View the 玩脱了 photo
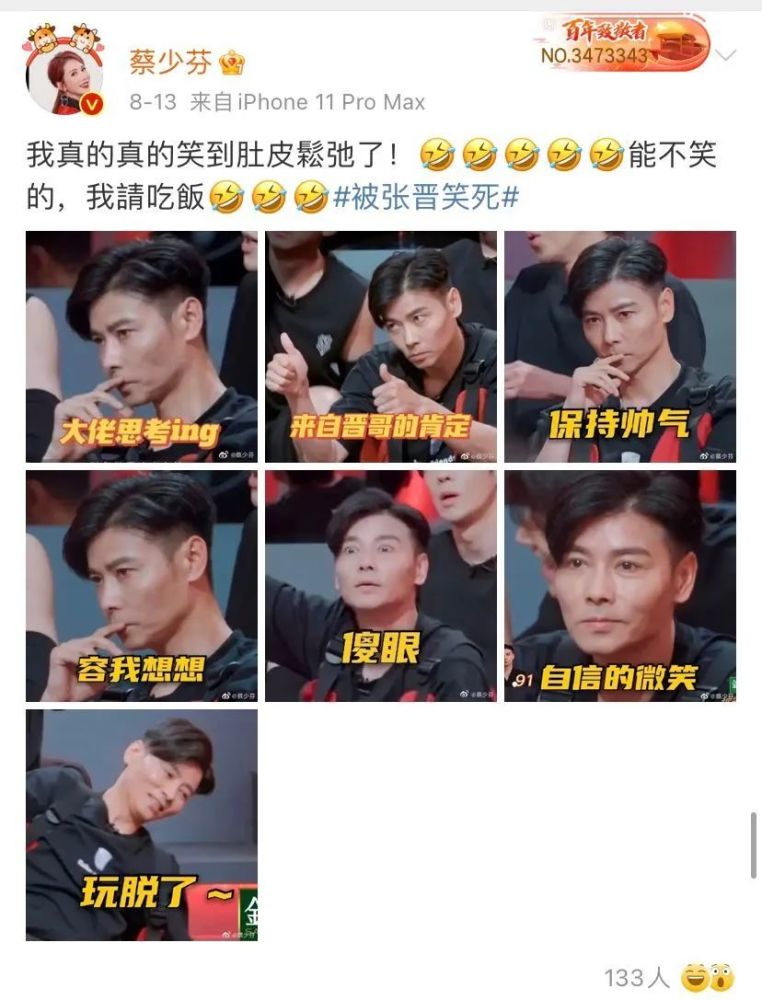Image resolution: width=762 pixels, height=1000 pixels. 141,824
